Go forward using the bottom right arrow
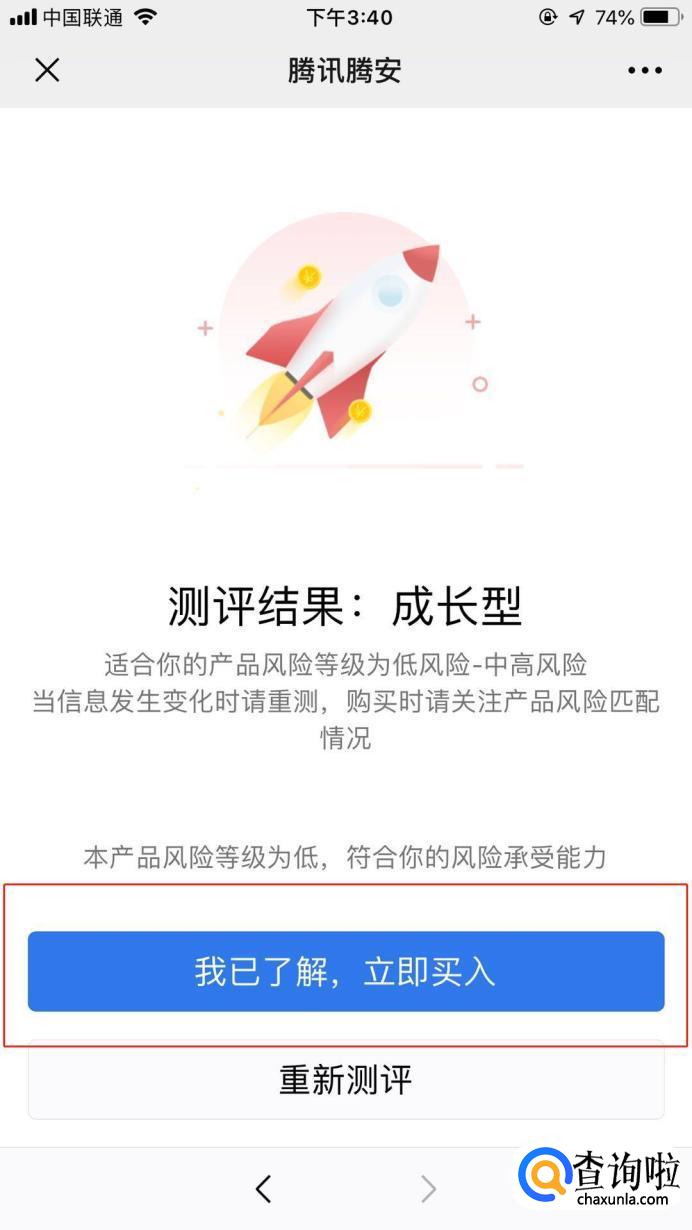 (x=429, y=1188)
